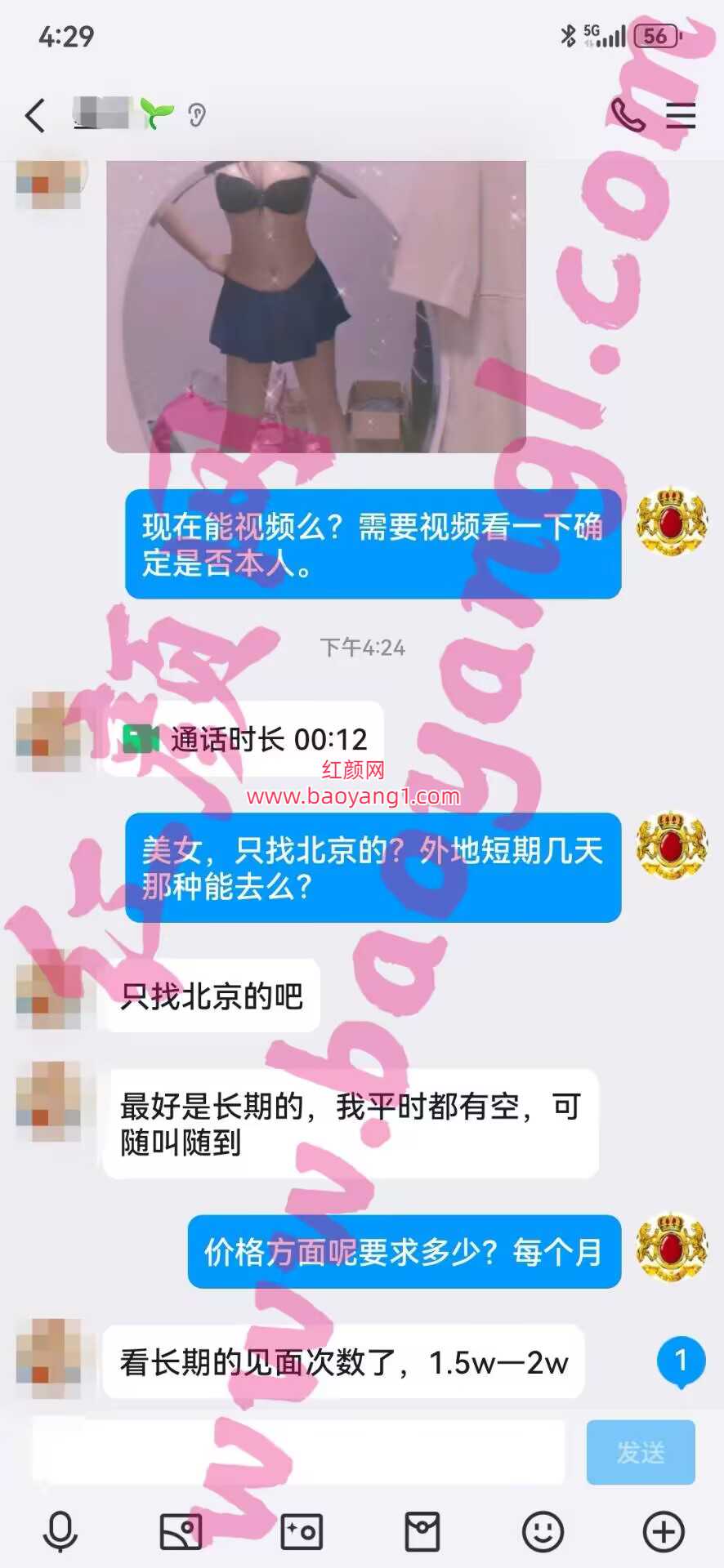Open the red packet option
Image resolution: width=724 pixels, height=1568 pixels.
[x=422, y=1531]
